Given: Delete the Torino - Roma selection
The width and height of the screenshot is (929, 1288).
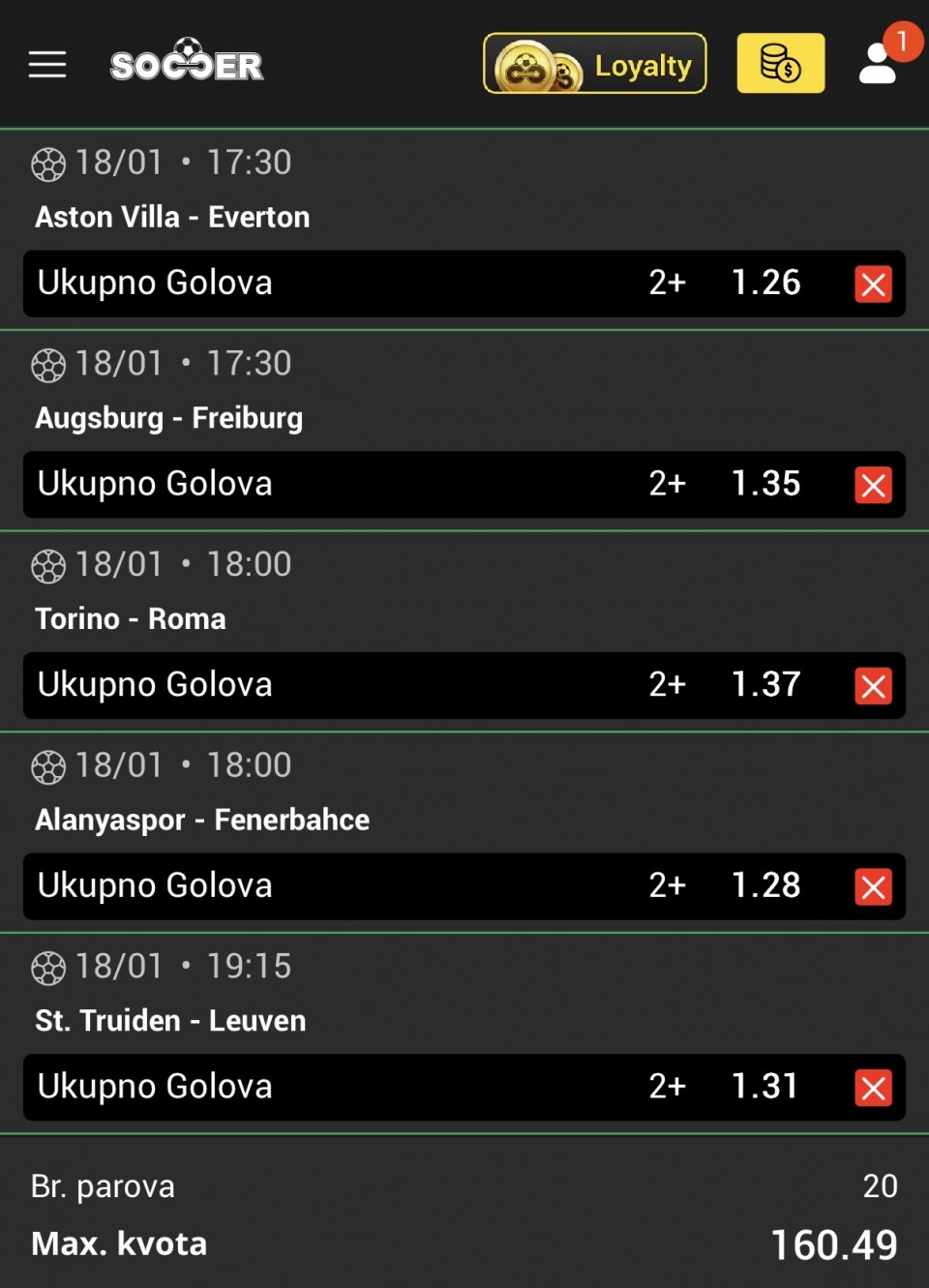Looking at the screenshot, I should [x=873, y=686].
